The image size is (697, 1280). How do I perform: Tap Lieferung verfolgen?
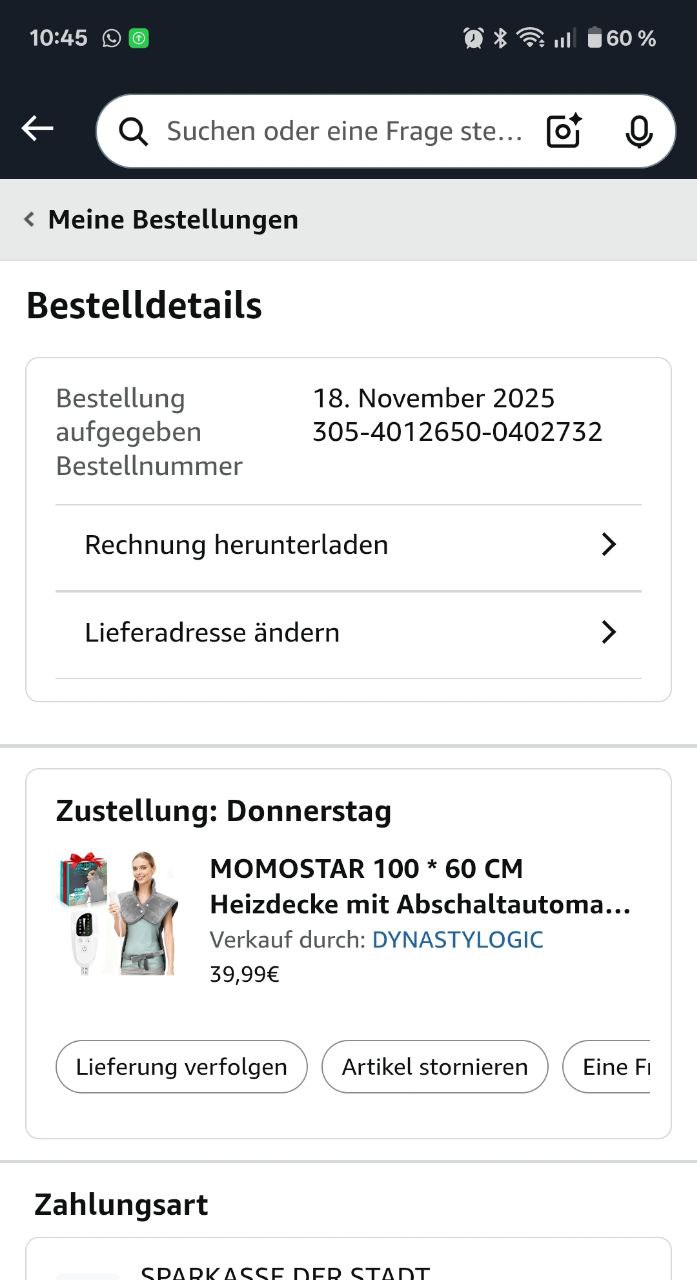[181, 1067]
